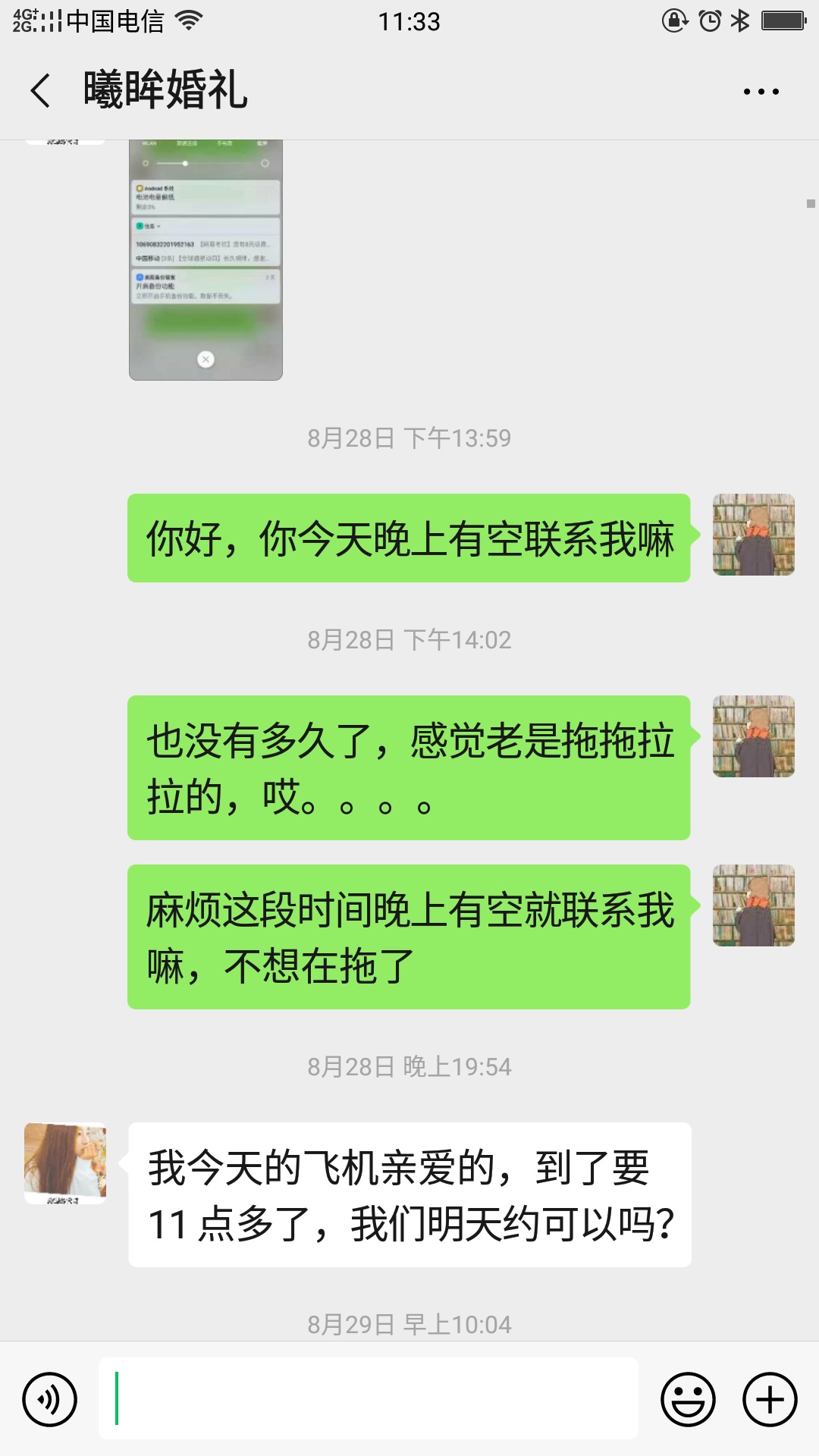
Task: Switch to voice message input
Action: pyautogui.click(x=50, y=1399)
